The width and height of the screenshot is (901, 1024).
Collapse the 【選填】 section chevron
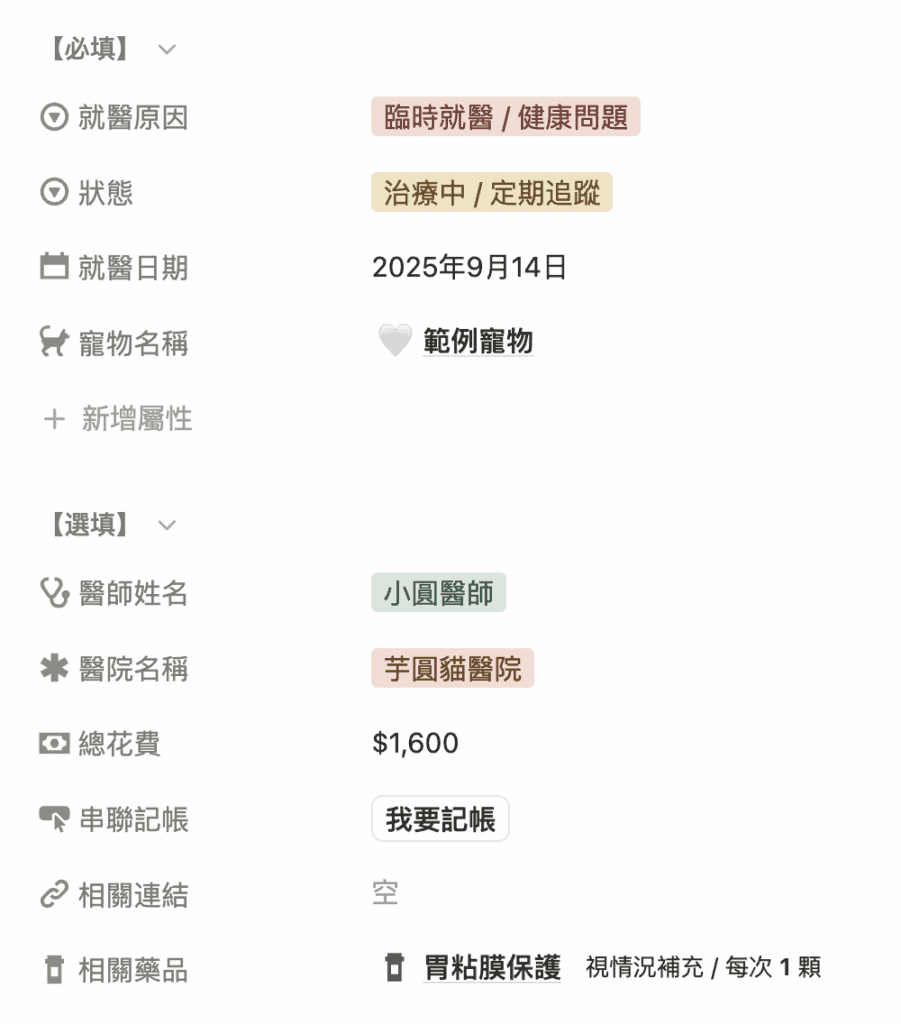click(167, 525)
